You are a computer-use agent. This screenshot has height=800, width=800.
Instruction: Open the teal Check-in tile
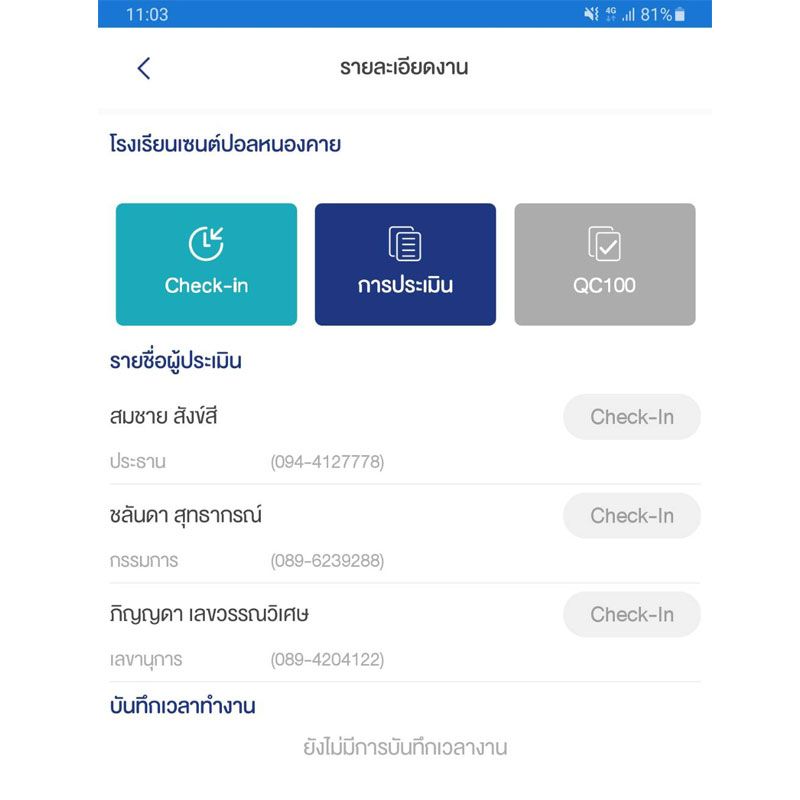(x=206, y=264)
